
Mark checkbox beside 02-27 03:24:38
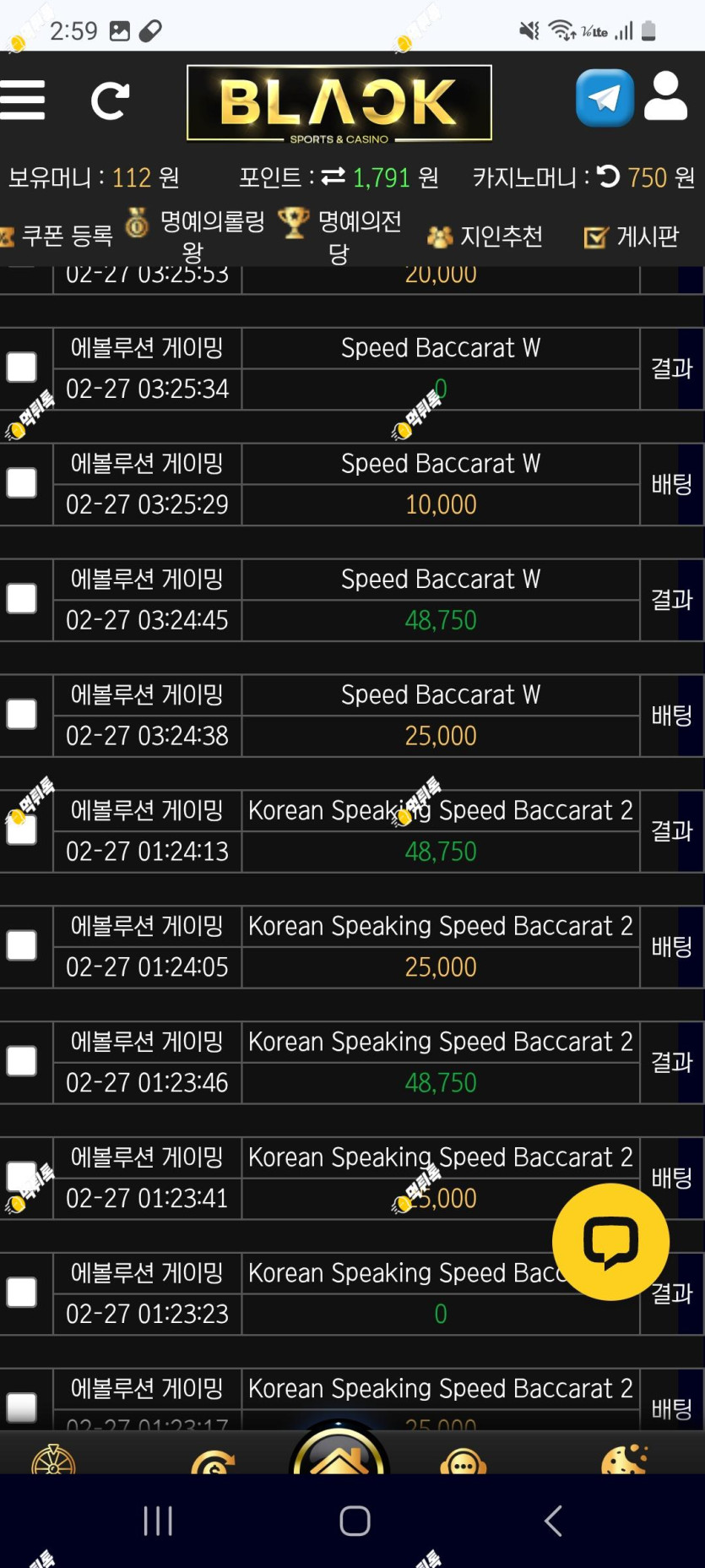pos(22,715)
